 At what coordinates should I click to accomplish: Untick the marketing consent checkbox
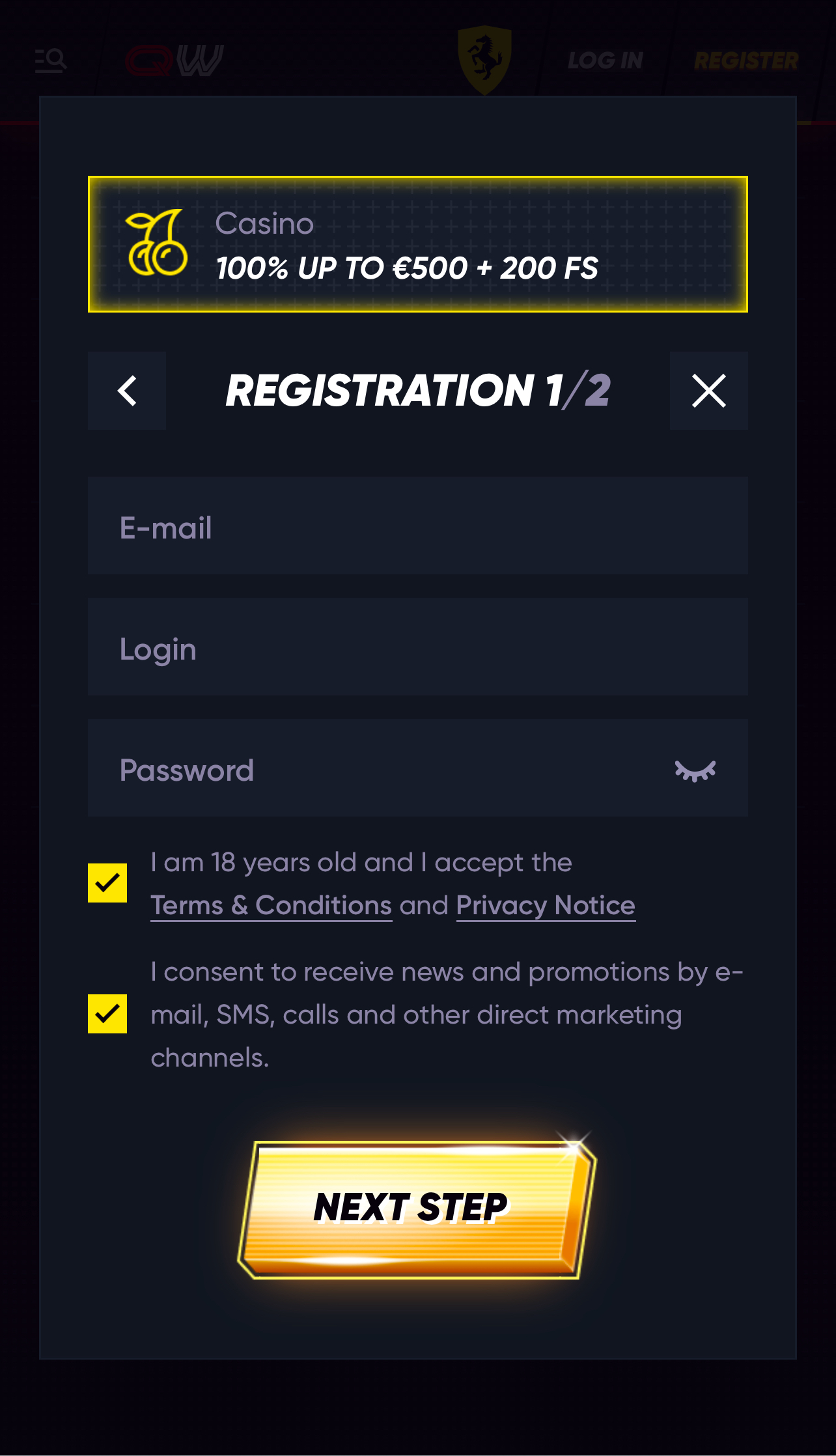[x=107, y=1014]
